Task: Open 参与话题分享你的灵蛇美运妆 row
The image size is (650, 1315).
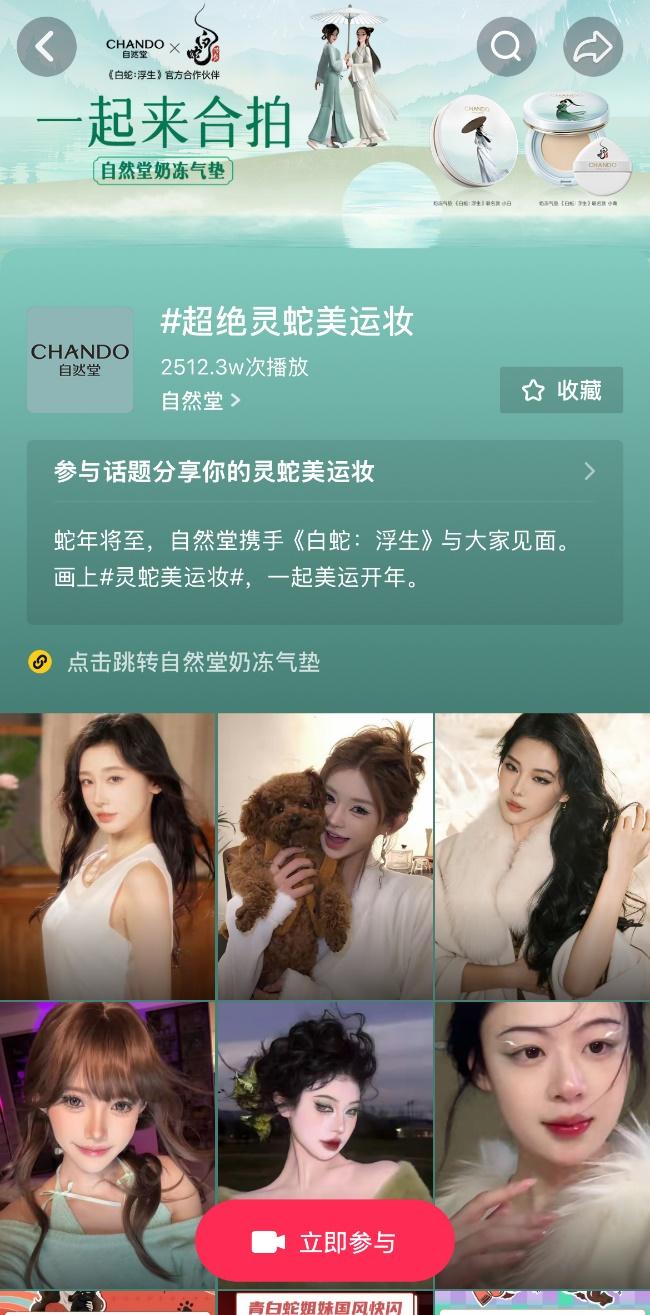Action: tap(324, 472)
